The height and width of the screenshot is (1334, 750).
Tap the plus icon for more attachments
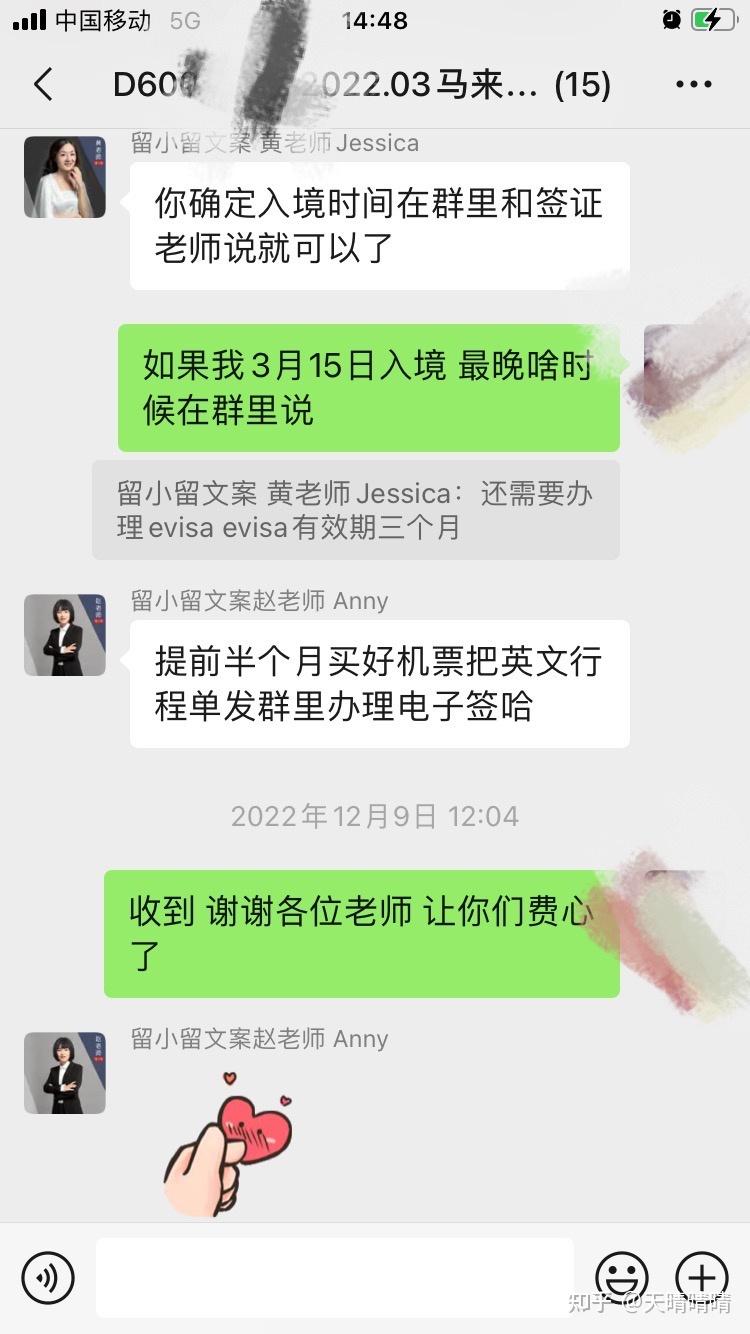(703, 1277)
